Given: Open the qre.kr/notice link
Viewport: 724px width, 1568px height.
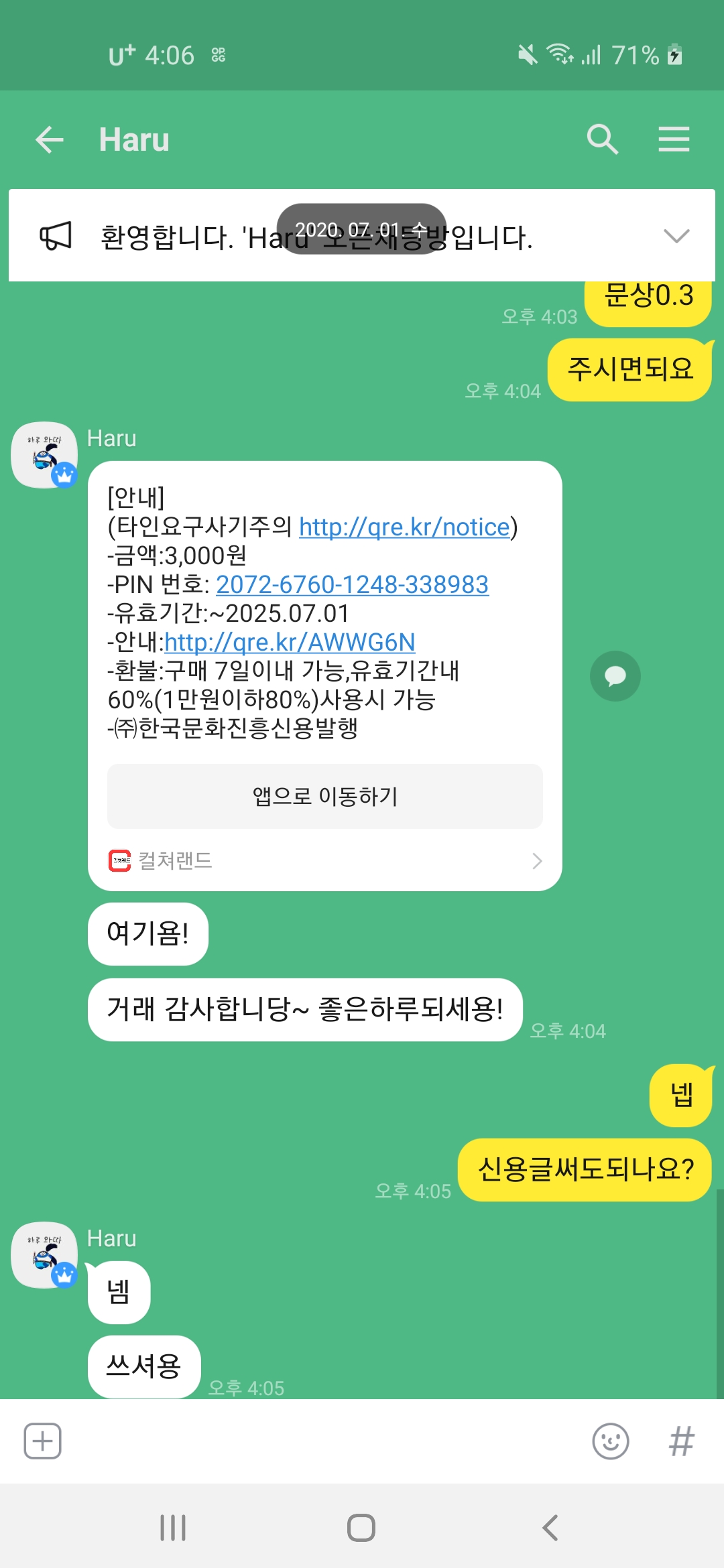Looking at the screenshot, I should click(404, 527).
